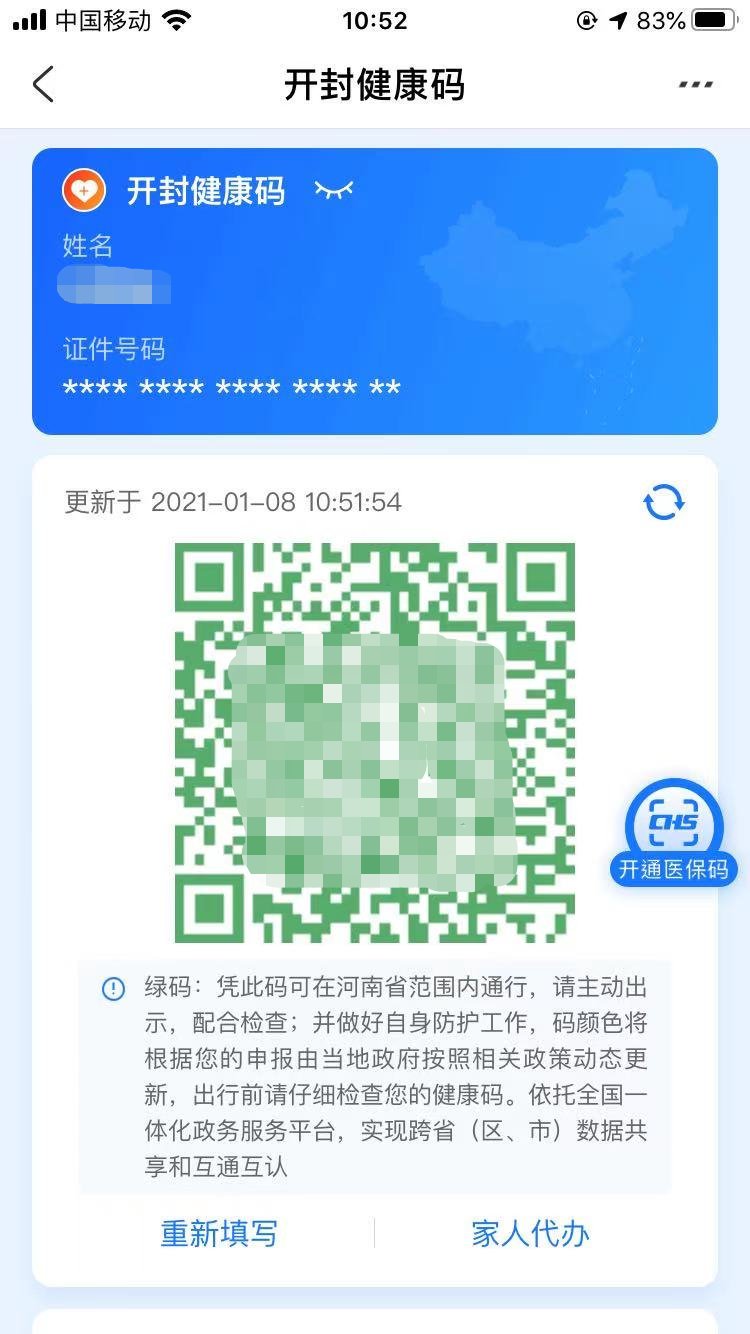Viewport: 750px width, 1334px height.
Task: Go back using the top-left arrow
Action: point(43,85)
